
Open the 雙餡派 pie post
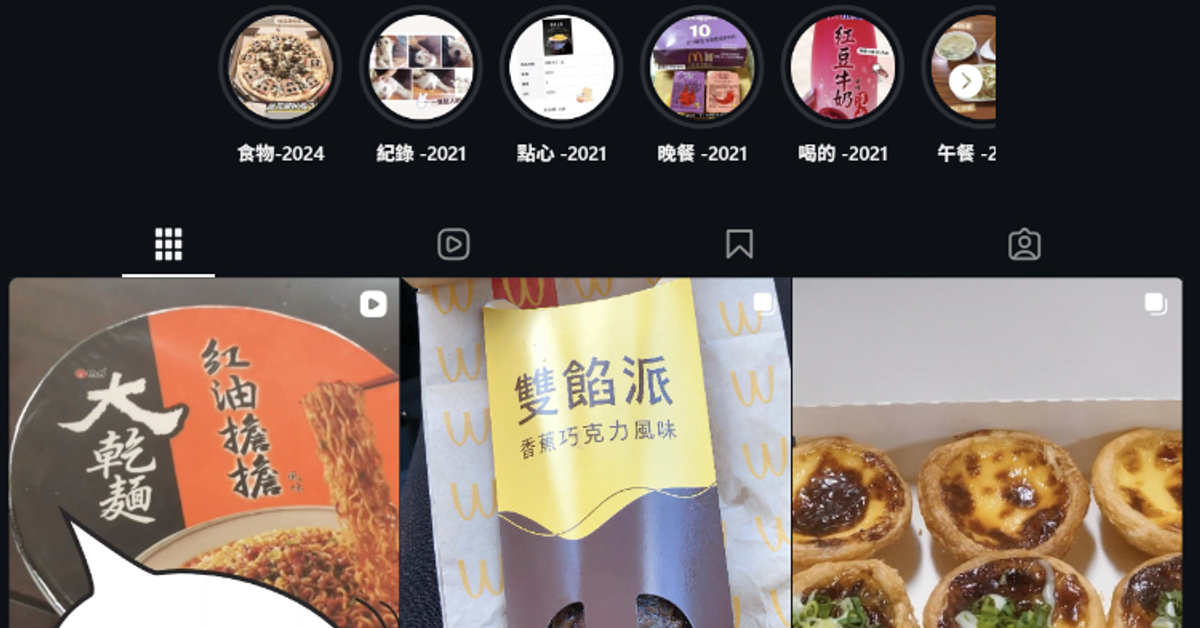[x=596, y=452]
